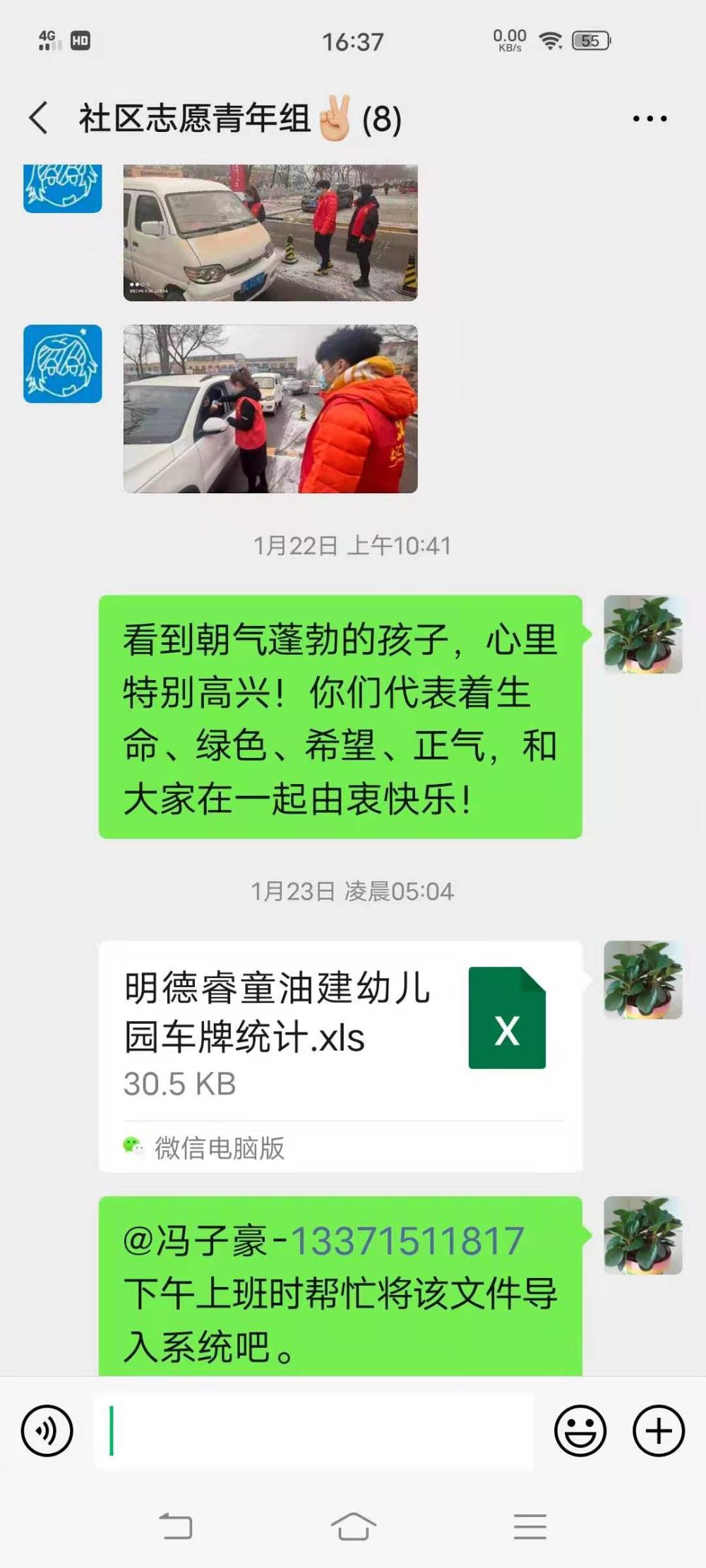Open the blue cartoon avatar beside the orange-jacket photo
This screenshot has width=706, height=1568.
coord(63,364)
